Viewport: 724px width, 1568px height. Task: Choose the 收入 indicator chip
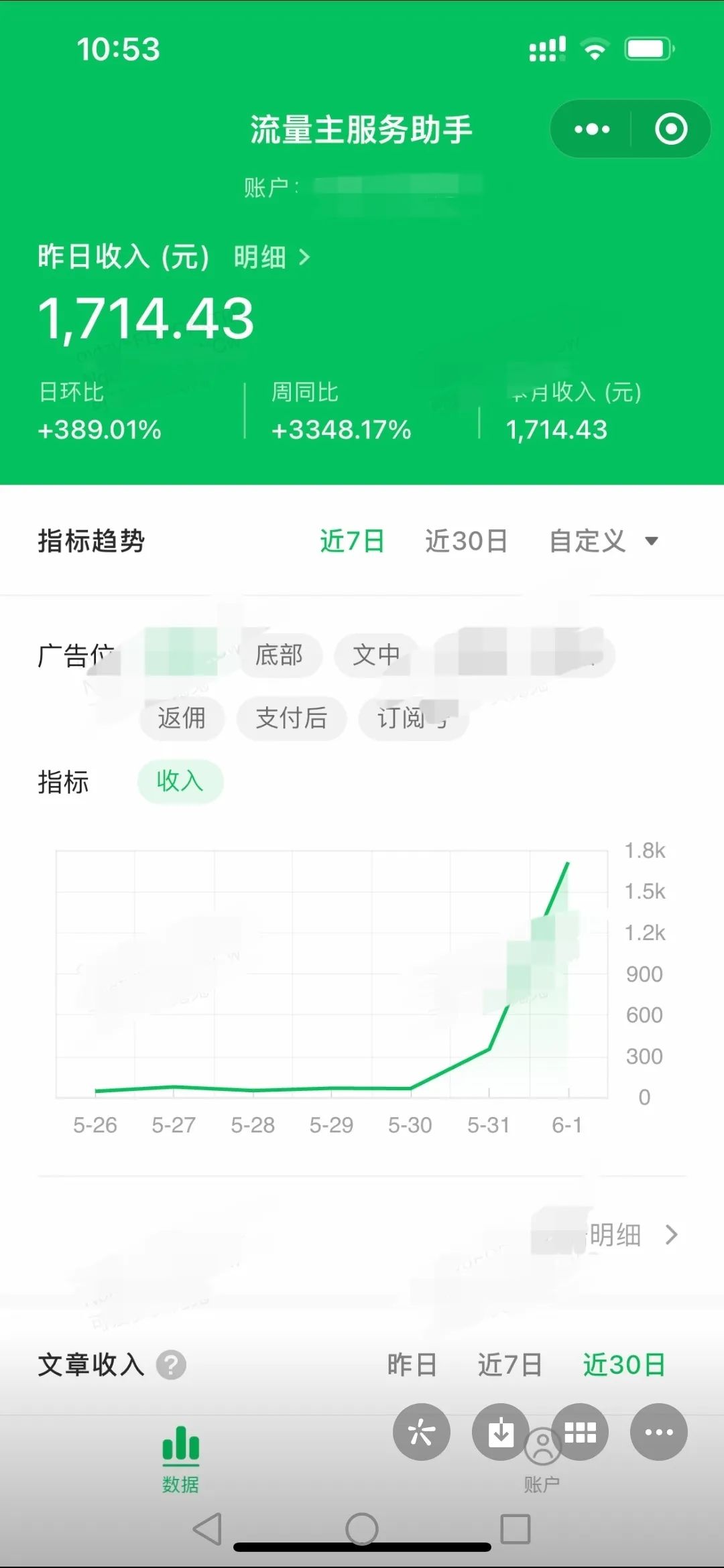pos(180,781)
